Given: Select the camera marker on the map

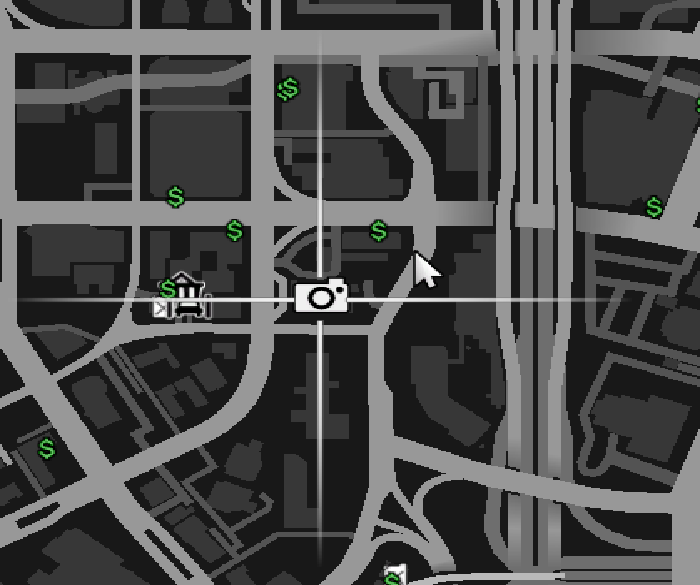Looking at the screenshot, I should (x=321, y=298).
